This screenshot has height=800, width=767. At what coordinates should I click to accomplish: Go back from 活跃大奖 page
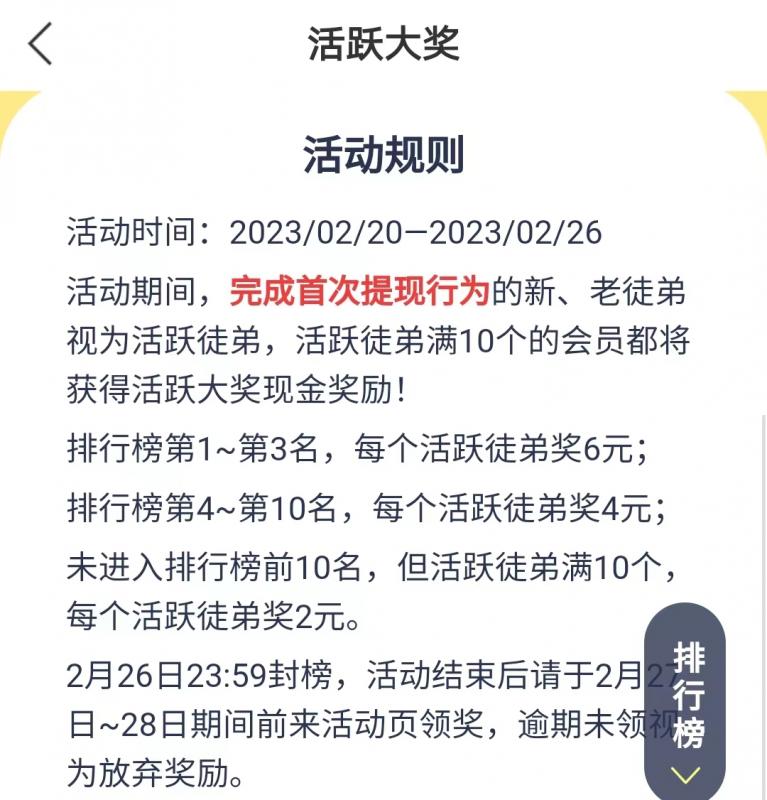pyautogui.click(x=40, y=45)
